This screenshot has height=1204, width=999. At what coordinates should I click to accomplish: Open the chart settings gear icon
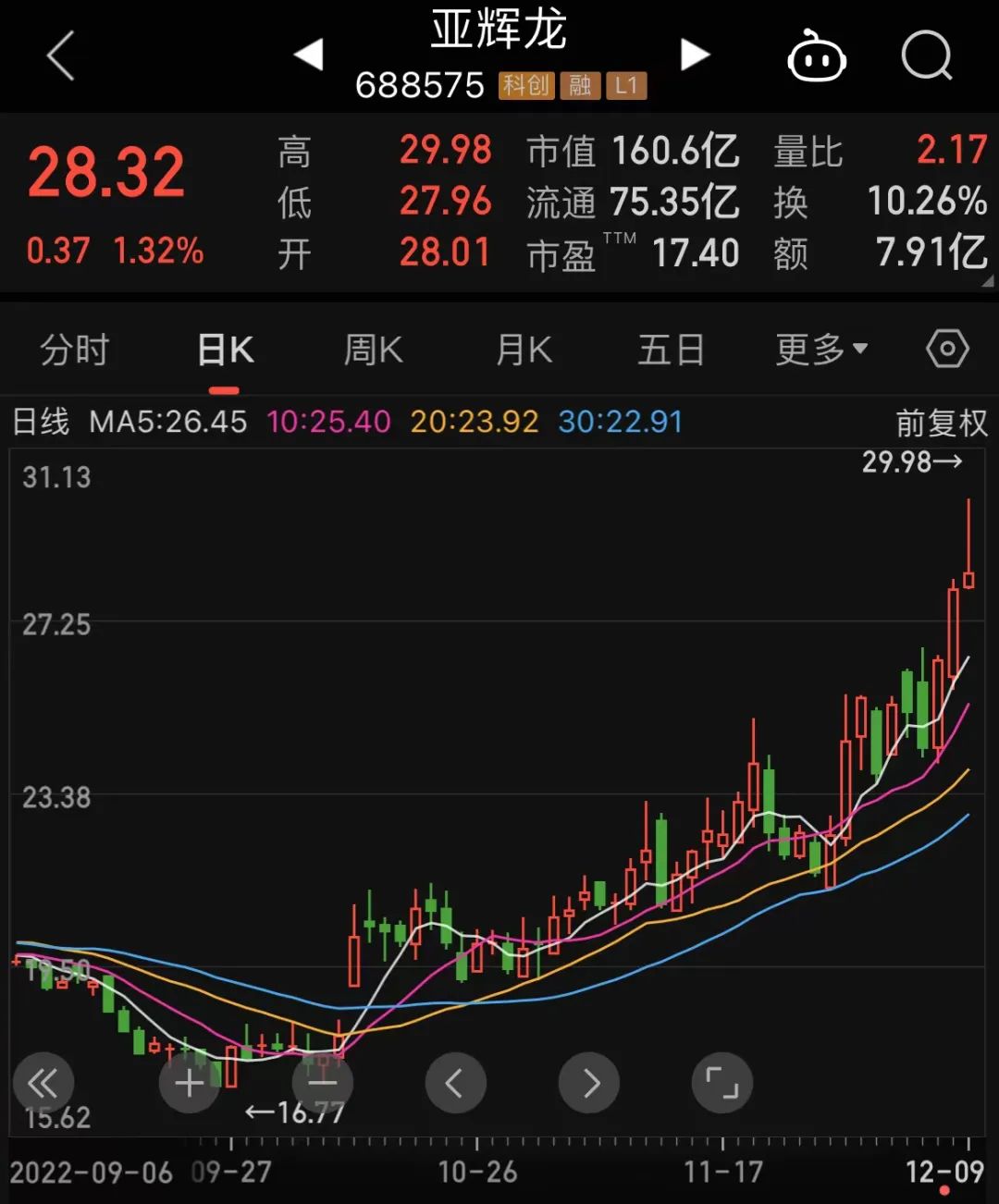[x=946, y=350]
